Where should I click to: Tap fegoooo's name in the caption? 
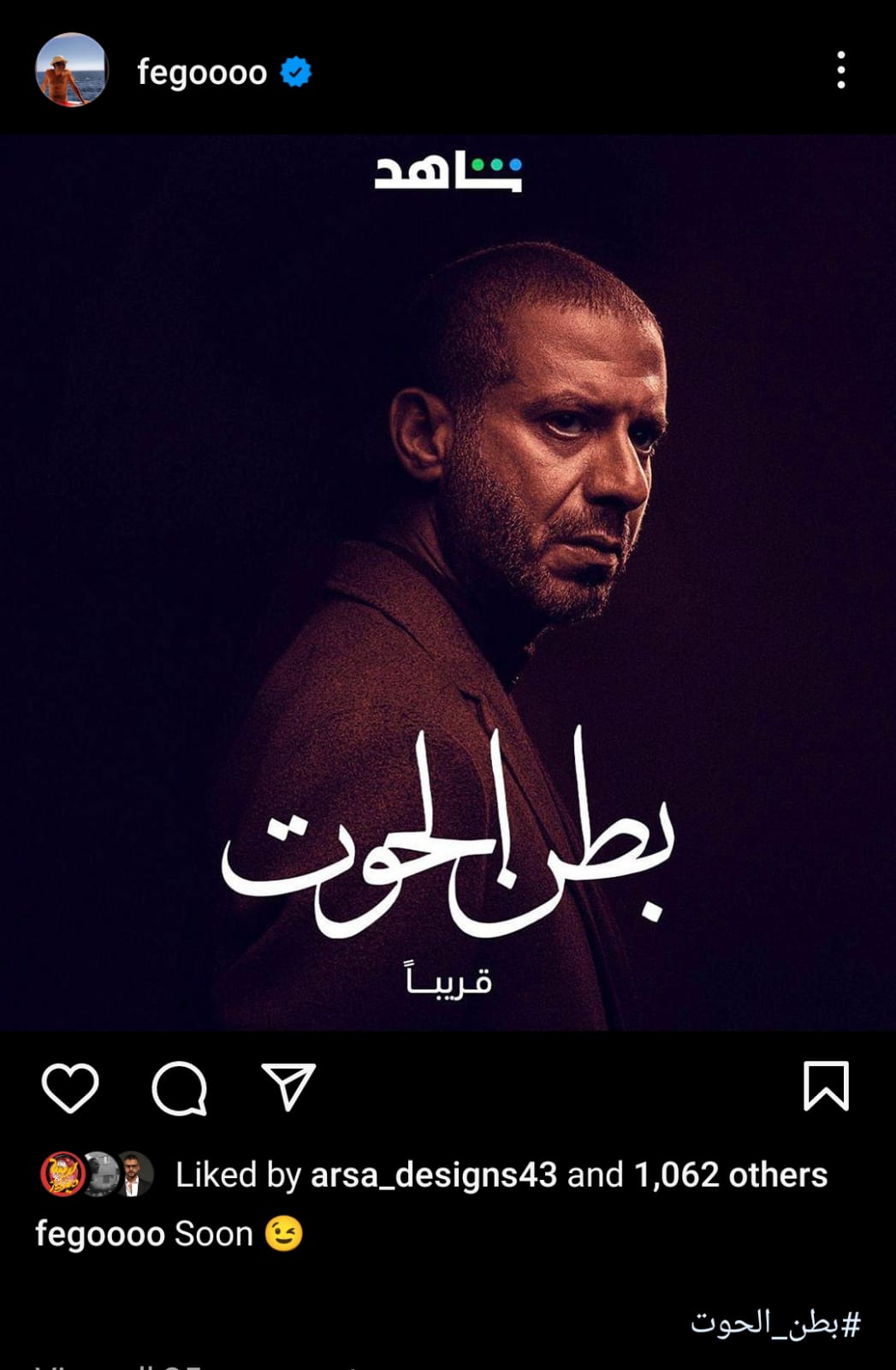[x=100, y=1235]
